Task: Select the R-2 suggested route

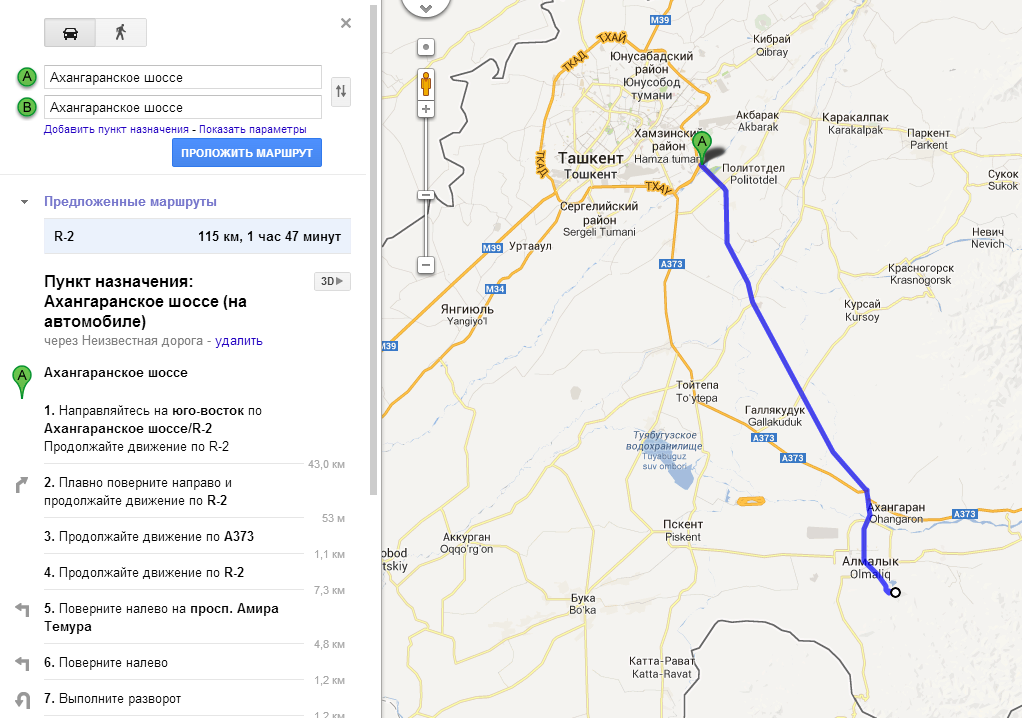Action: coord(197,236)
